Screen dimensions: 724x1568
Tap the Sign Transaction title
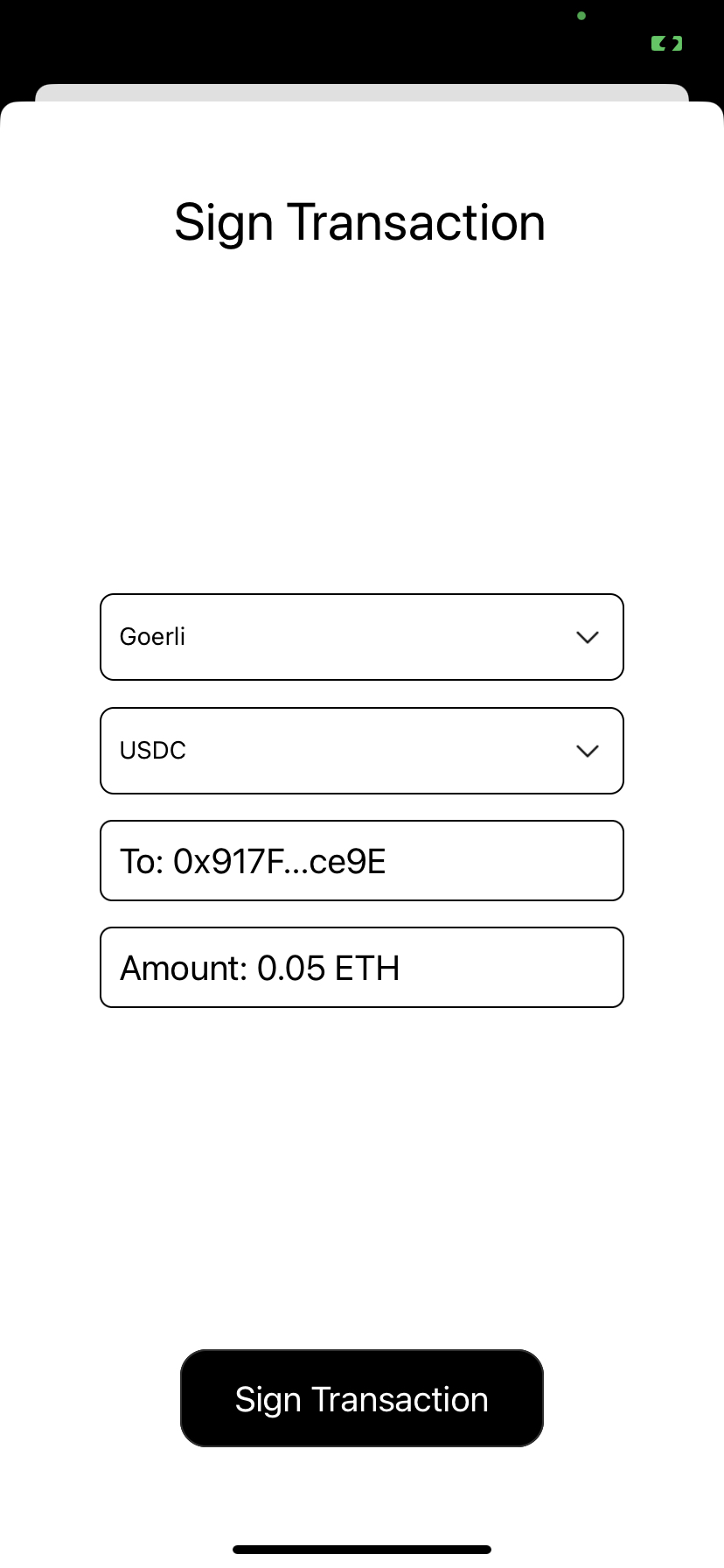pyautogui.click(x=360, y=221)
